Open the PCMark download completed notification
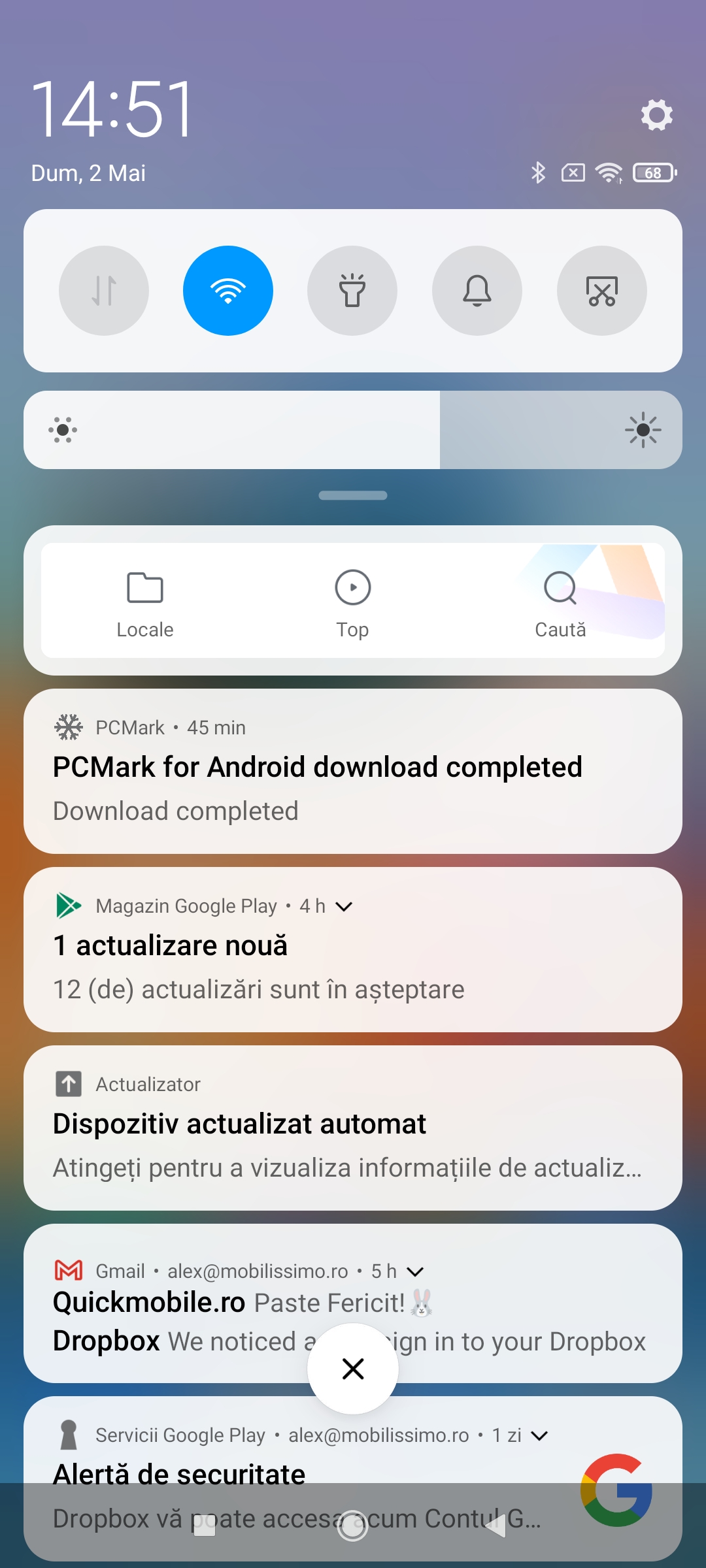Screen dimensions: 706x1568 tap(353, 771)
